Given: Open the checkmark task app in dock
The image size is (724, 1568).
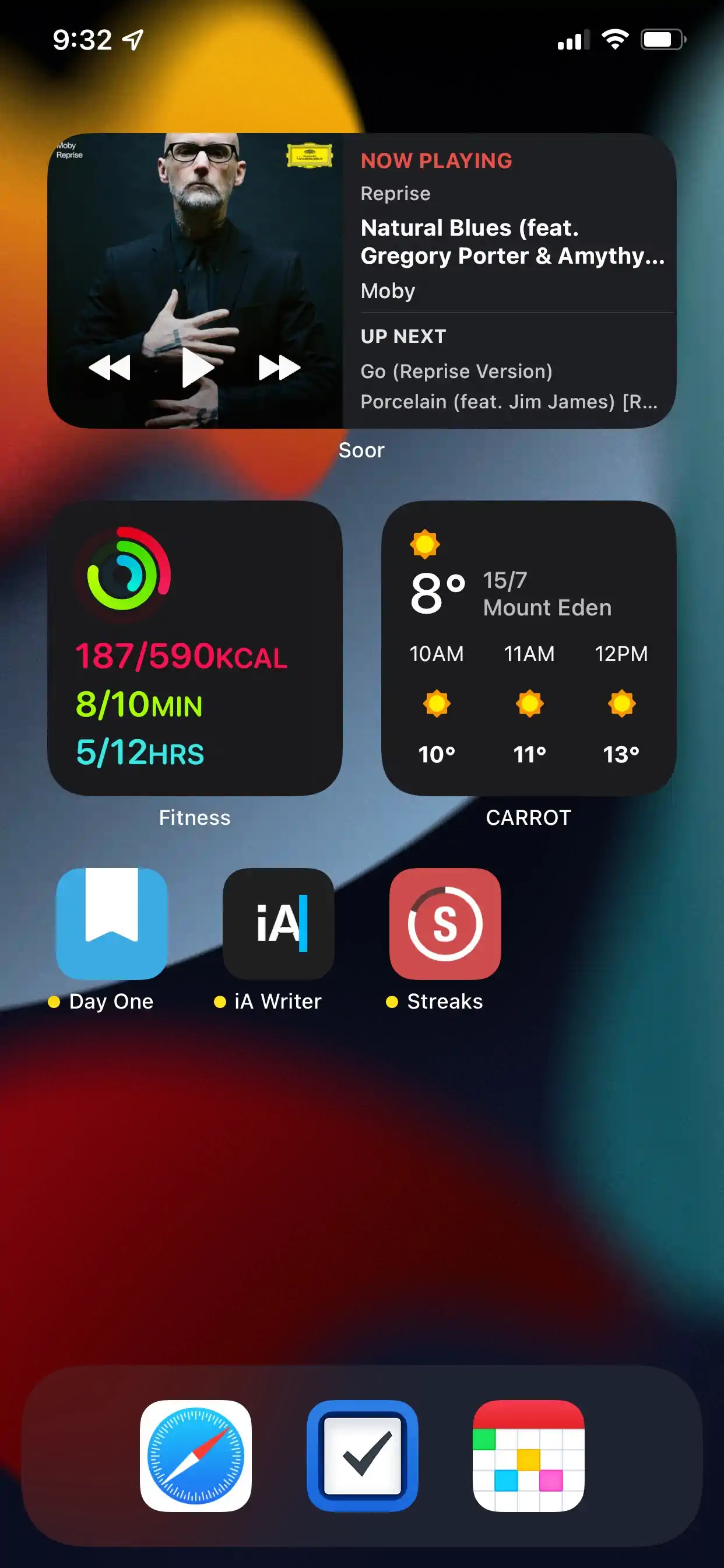Looking at the screenshot, I should pos(363,1456).
